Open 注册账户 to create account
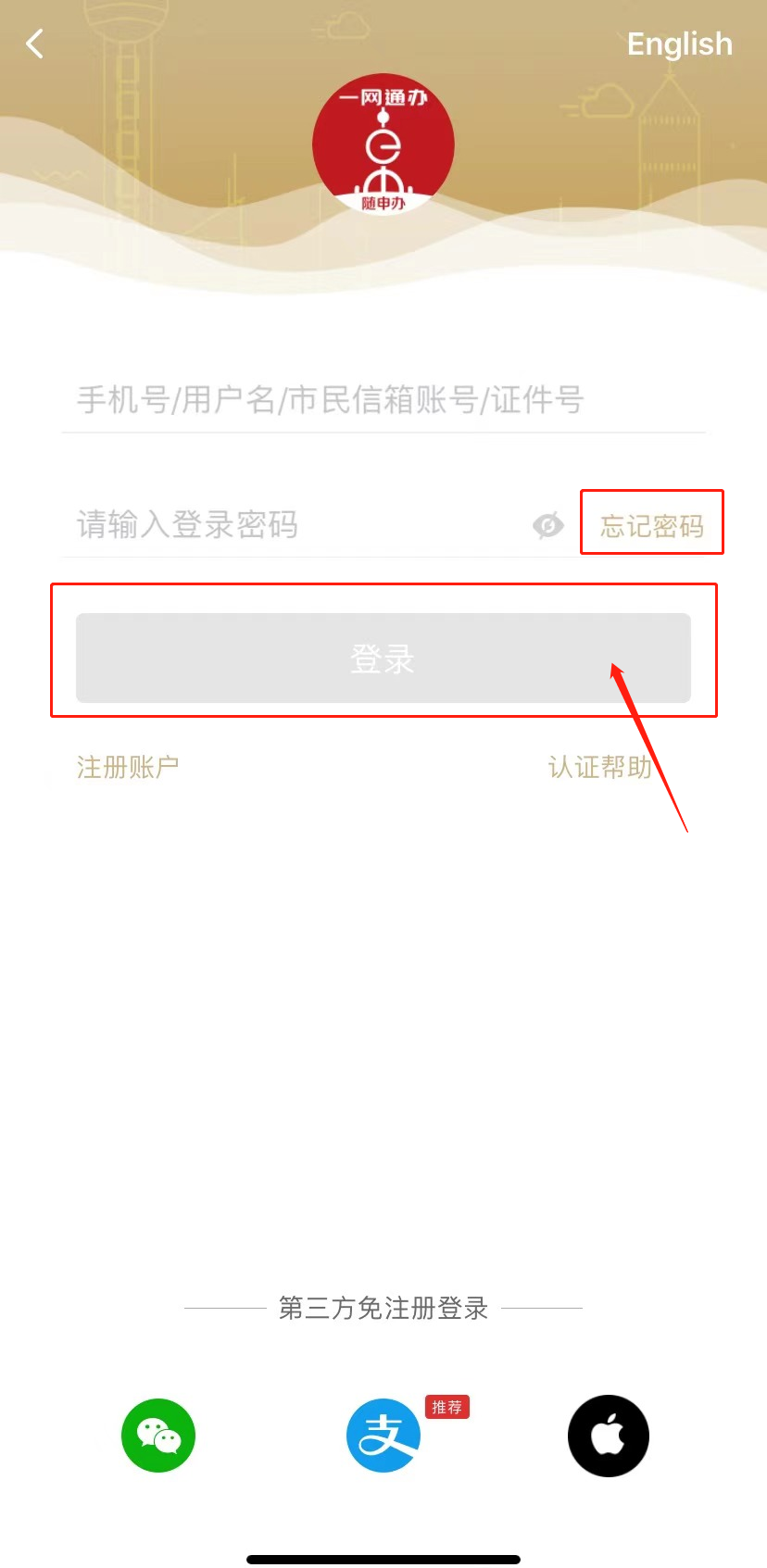Screen dimensions: 767x1568 [x=128, y=767]
